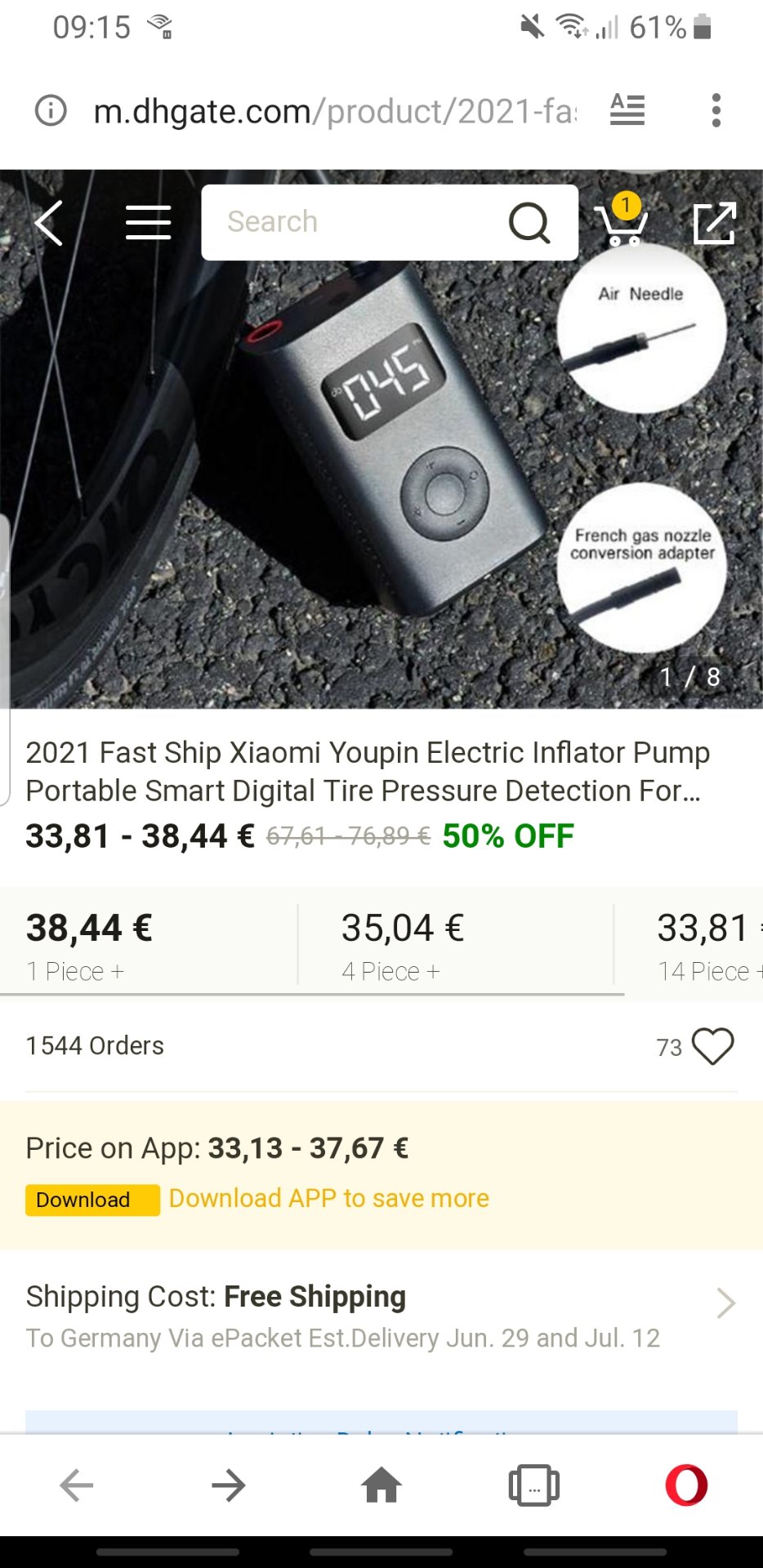
Task: Tap the yellow Download button
Action: (x=92, y=1200)
